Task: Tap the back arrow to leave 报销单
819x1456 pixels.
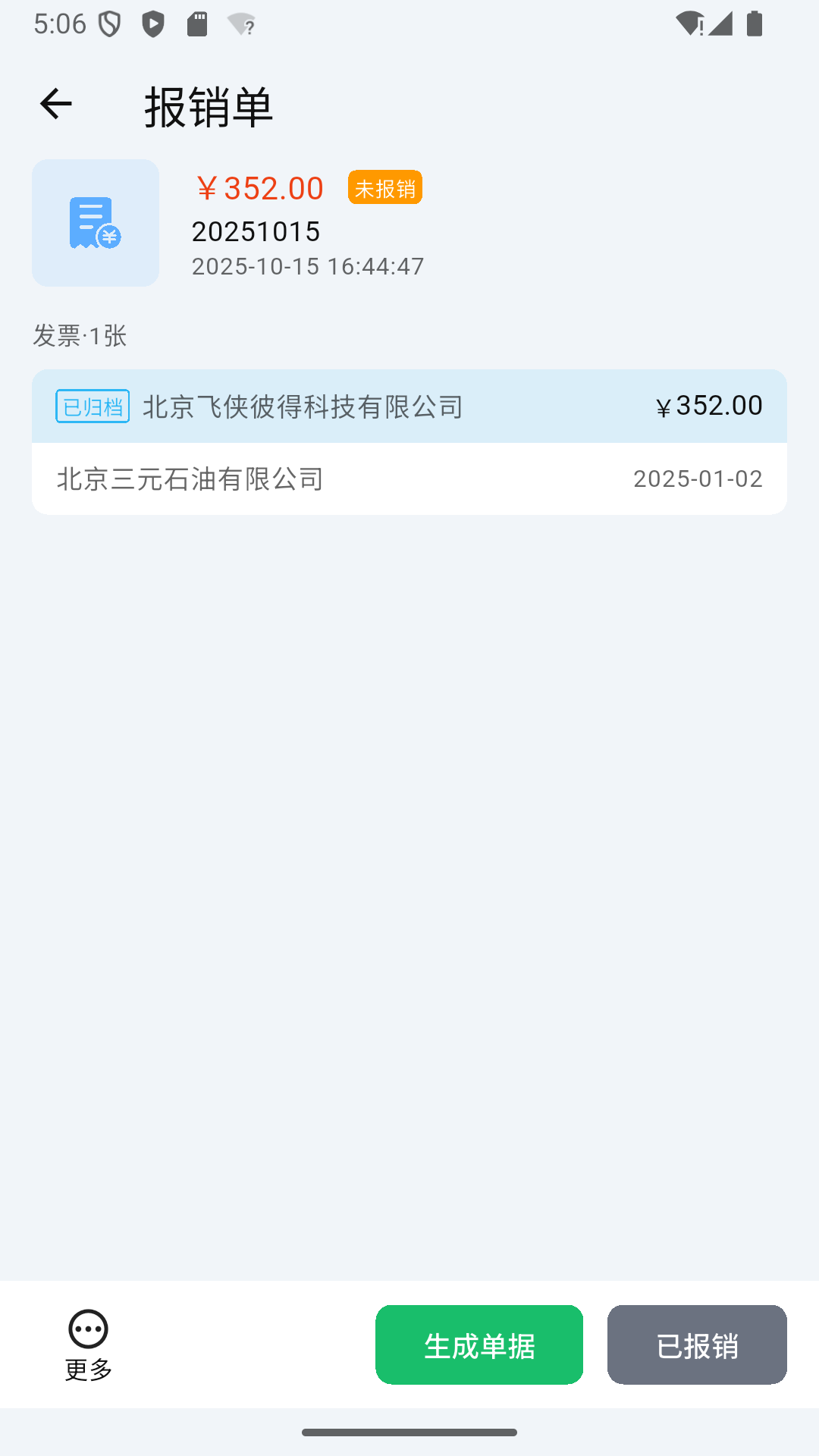Action: (55, 104)
